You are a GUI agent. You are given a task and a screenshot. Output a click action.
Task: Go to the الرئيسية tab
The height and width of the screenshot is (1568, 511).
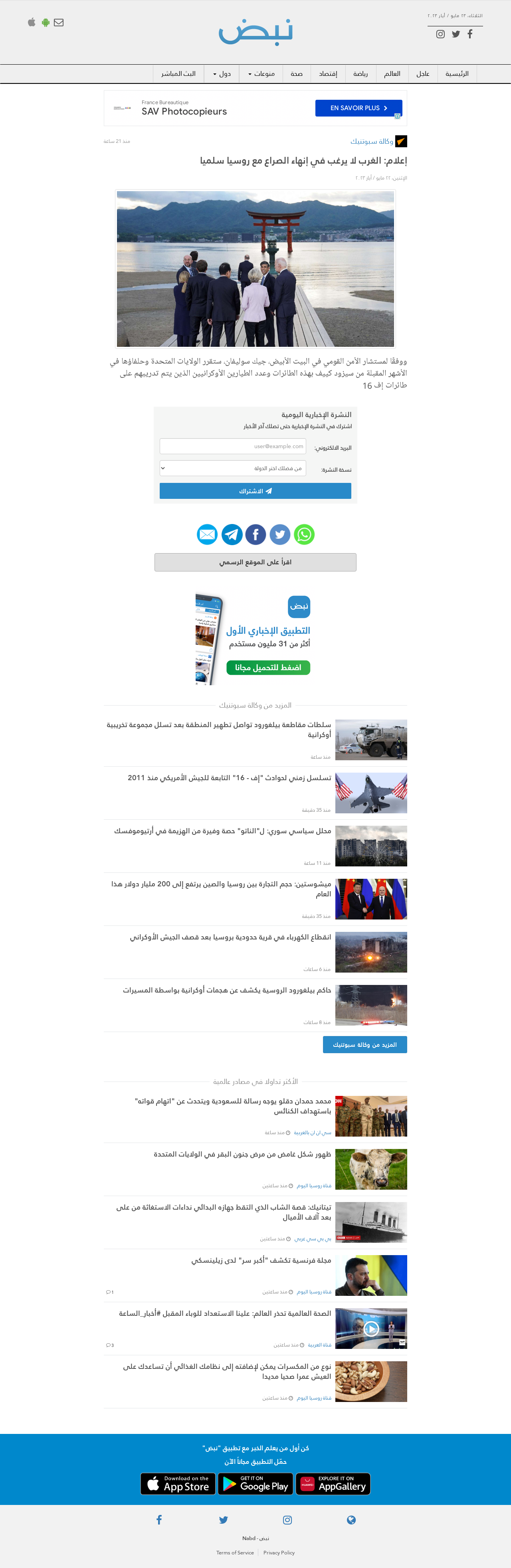(x=457, y=74)
